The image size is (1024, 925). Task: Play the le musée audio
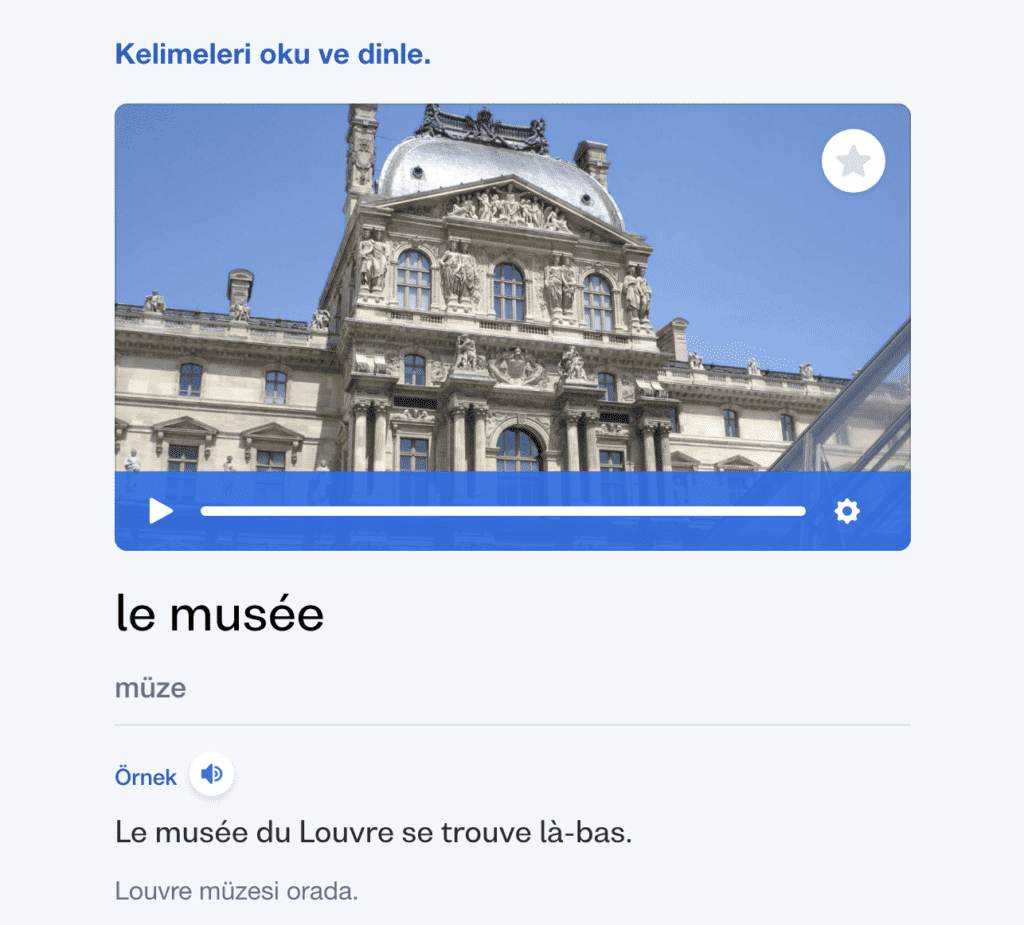pyautogui.click(x=160, y=512)
